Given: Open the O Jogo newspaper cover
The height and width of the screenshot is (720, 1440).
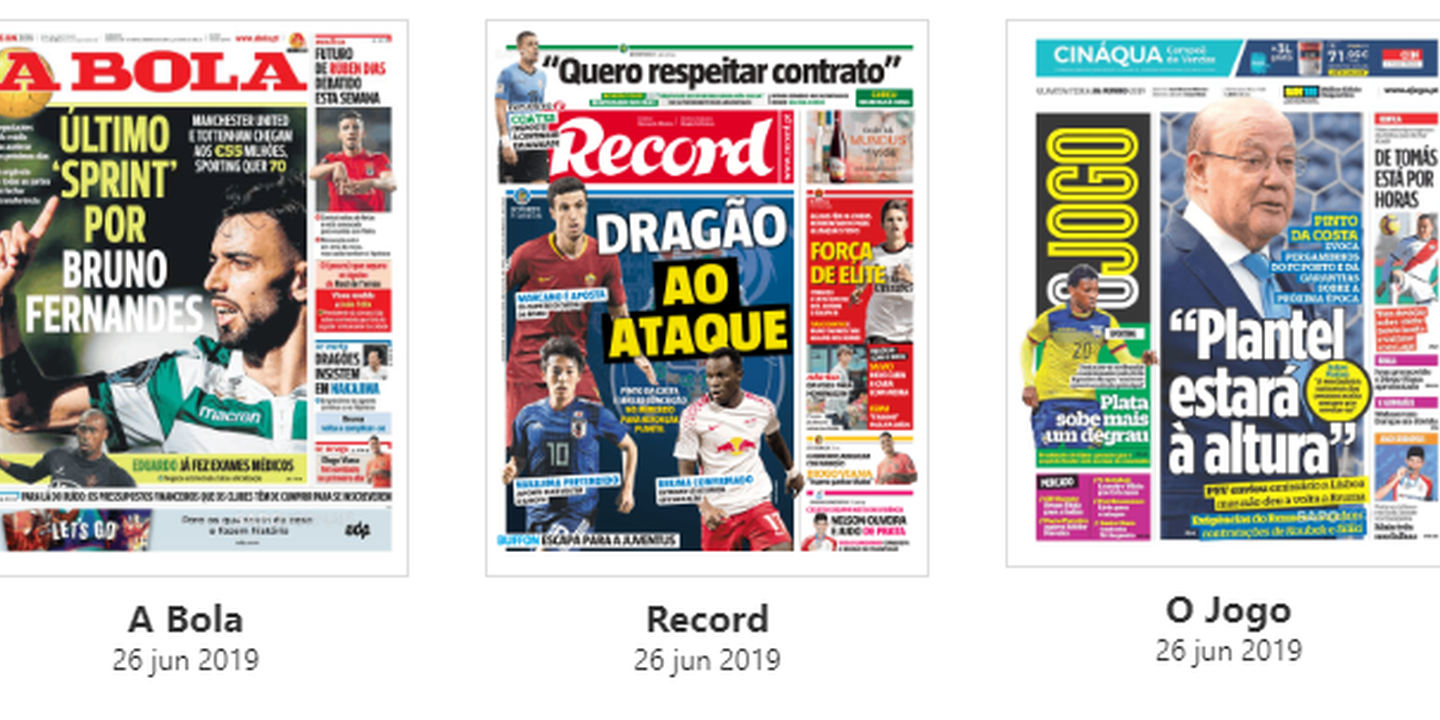Looking at the screenshot, I should (x=1230, y=292).
